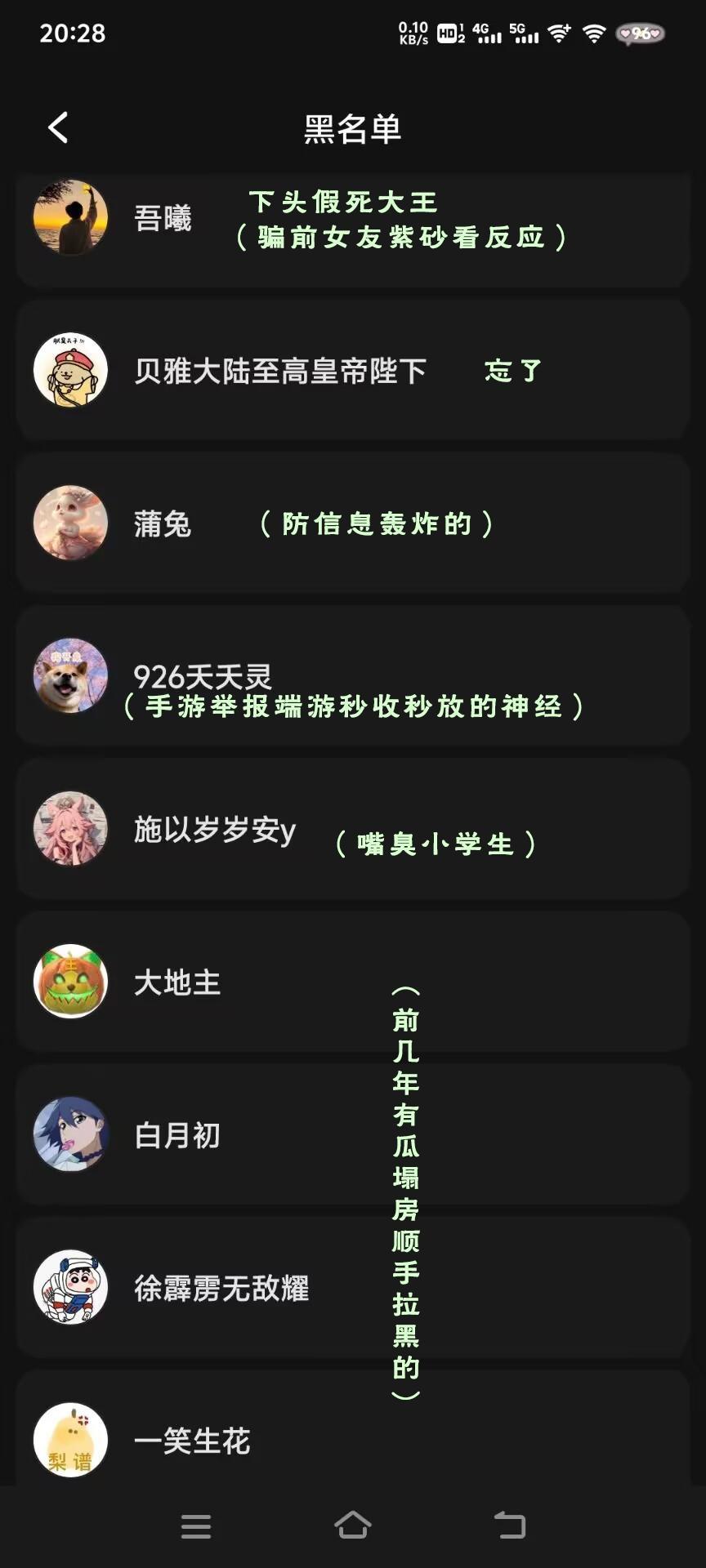This screenshot has height=1568, width=706.
Task: Tap the pumpkin avatar of 大地主
Action: (70, 982)
